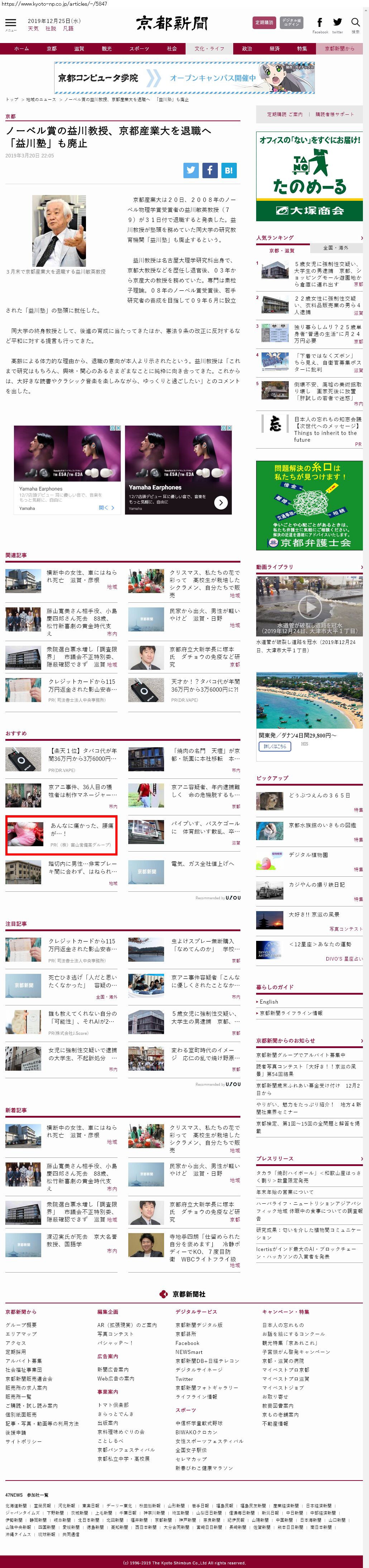The width and height of the screenshot is (369, 1568).
Task: Open デジタル版ログイン button
Action: 292,23
